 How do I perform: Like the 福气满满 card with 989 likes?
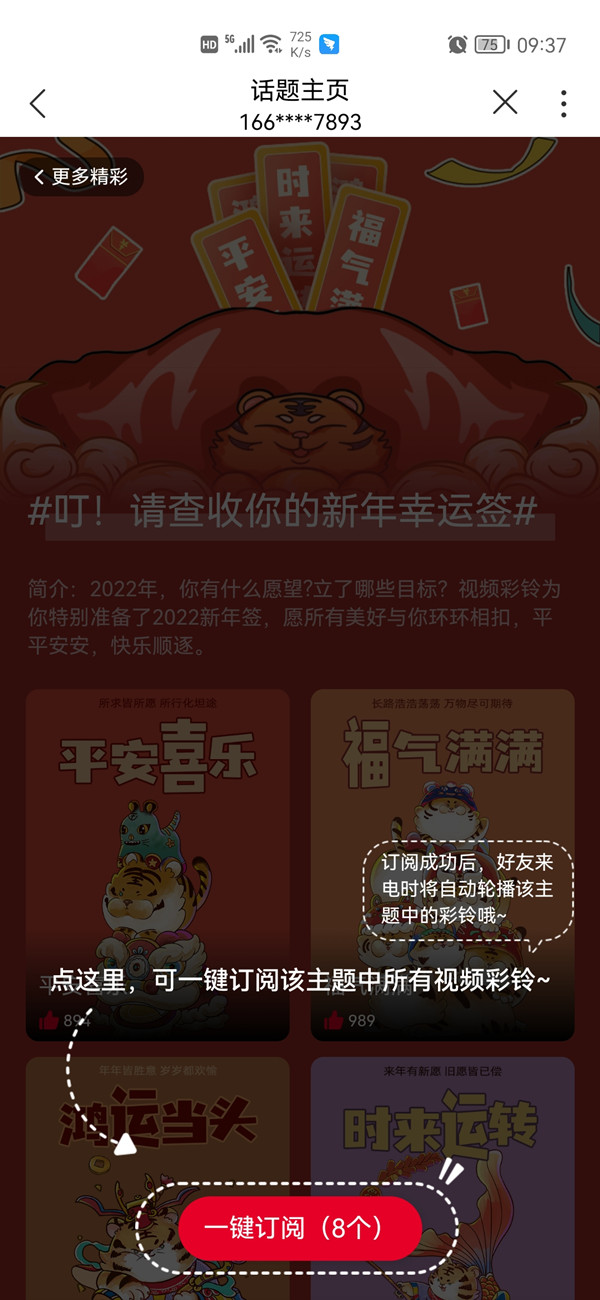[333, 1021]
